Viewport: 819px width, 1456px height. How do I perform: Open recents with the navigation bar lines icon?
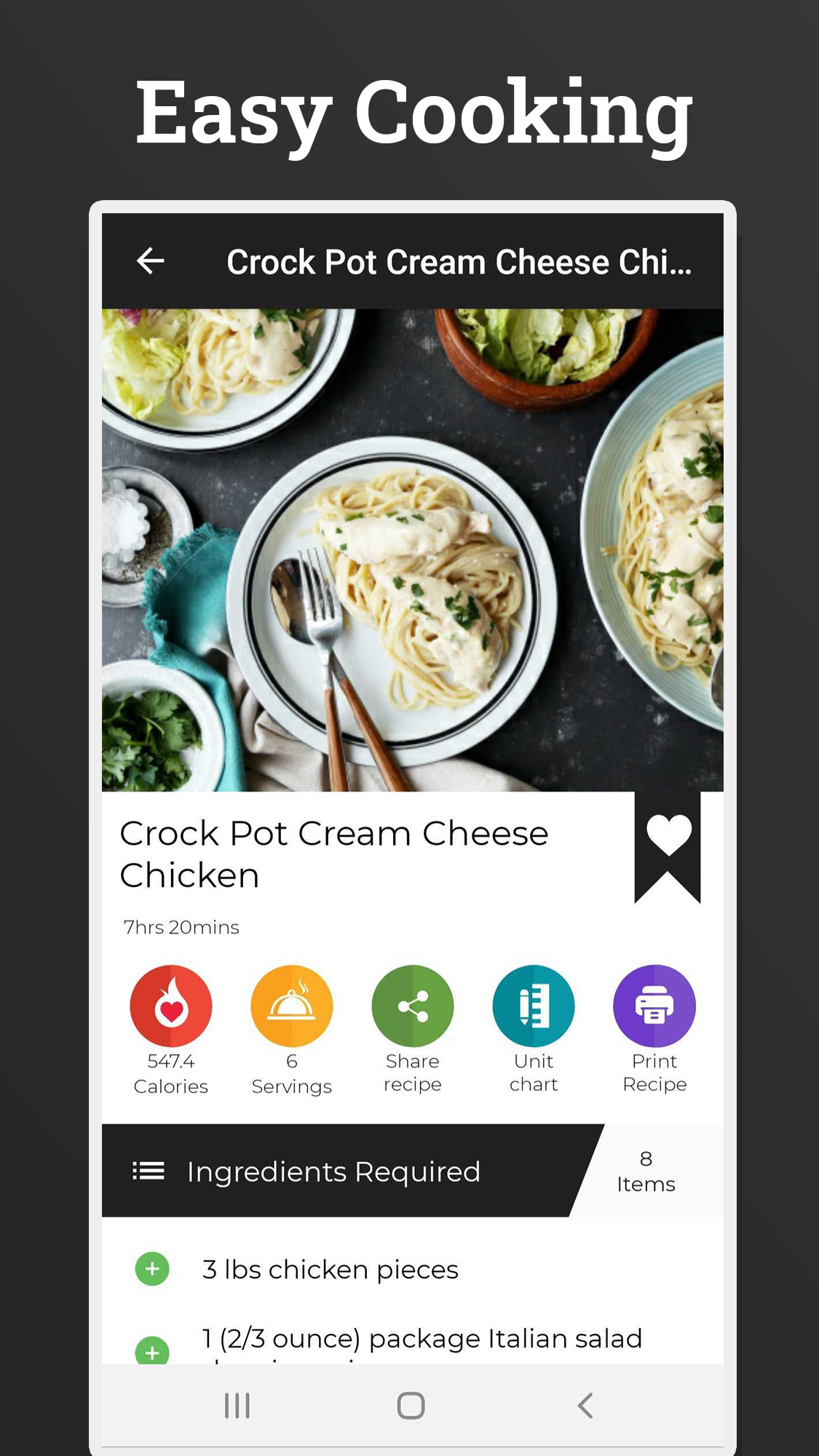pos(237,1405)
